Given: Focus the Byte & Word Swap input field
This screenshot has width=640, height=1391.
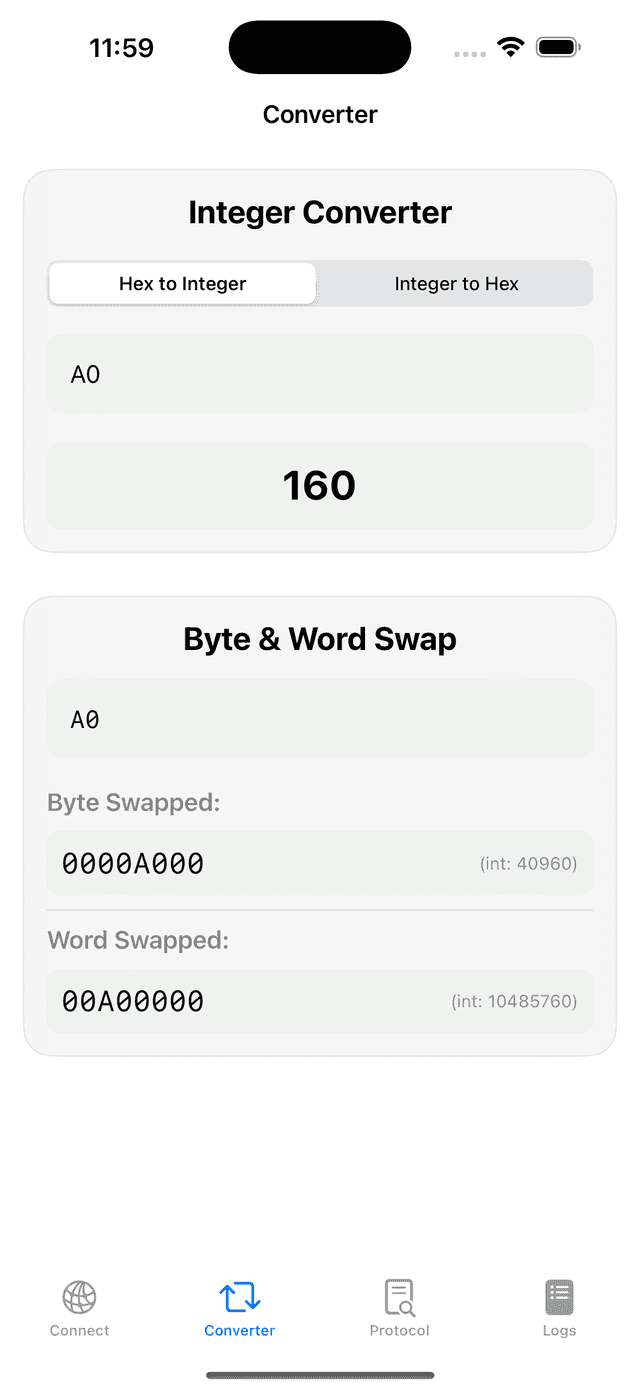Looking at the screenshot, I should coord(319,720).
